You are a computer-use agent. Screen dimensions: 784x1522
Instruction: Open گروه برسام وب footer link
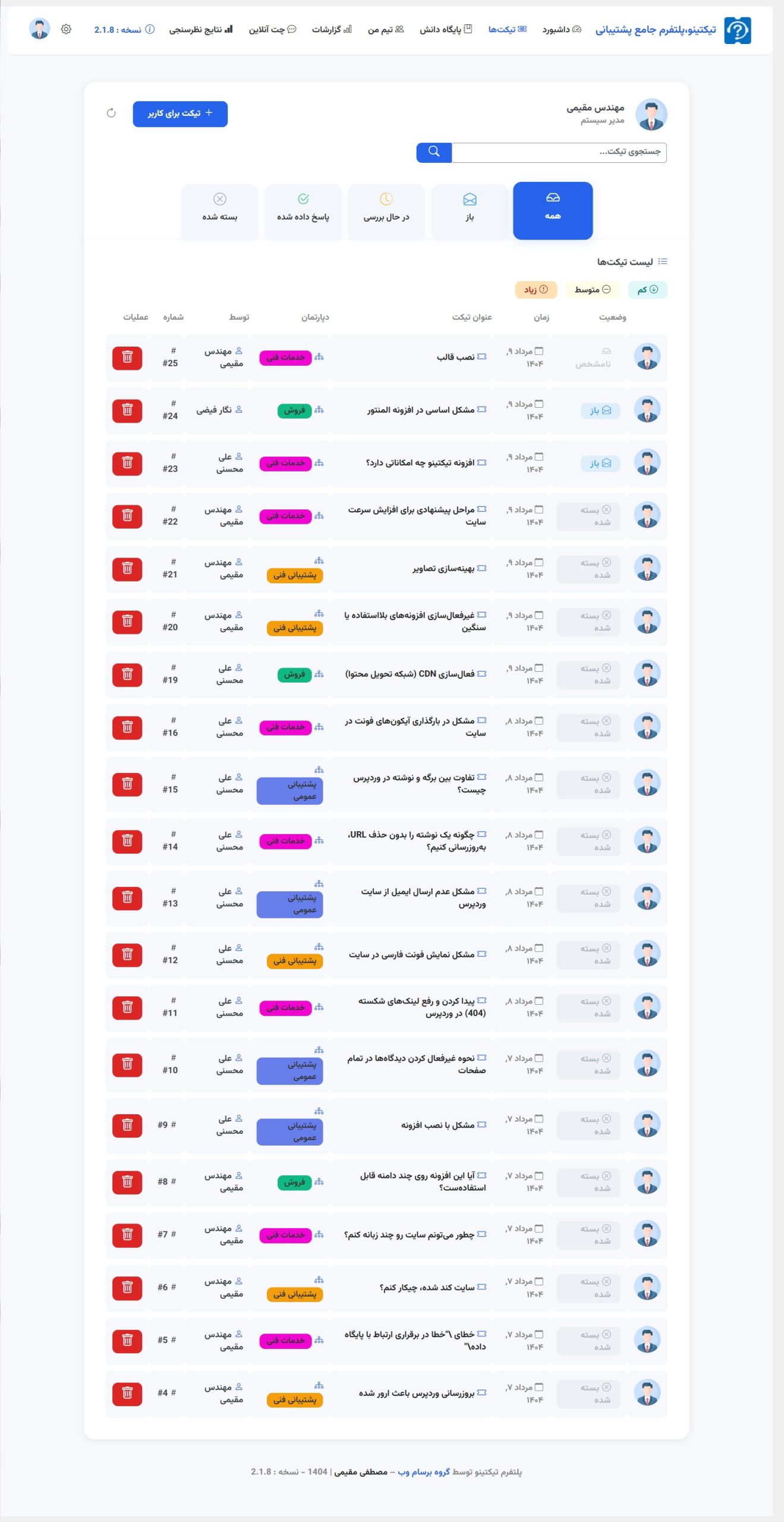click(x=423, y=1471)
